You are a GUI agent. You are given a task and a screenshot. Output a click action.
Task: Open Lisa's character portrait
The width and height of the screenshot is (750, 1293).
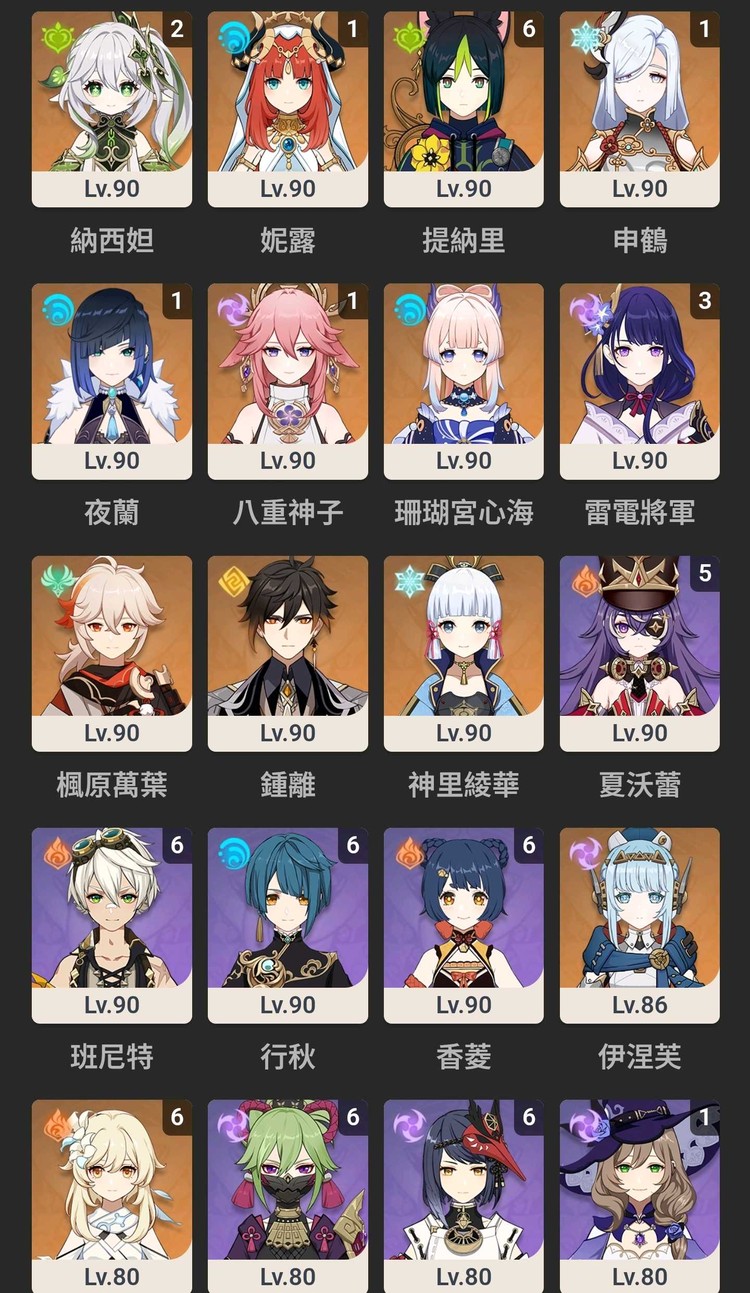point(639,1190)
